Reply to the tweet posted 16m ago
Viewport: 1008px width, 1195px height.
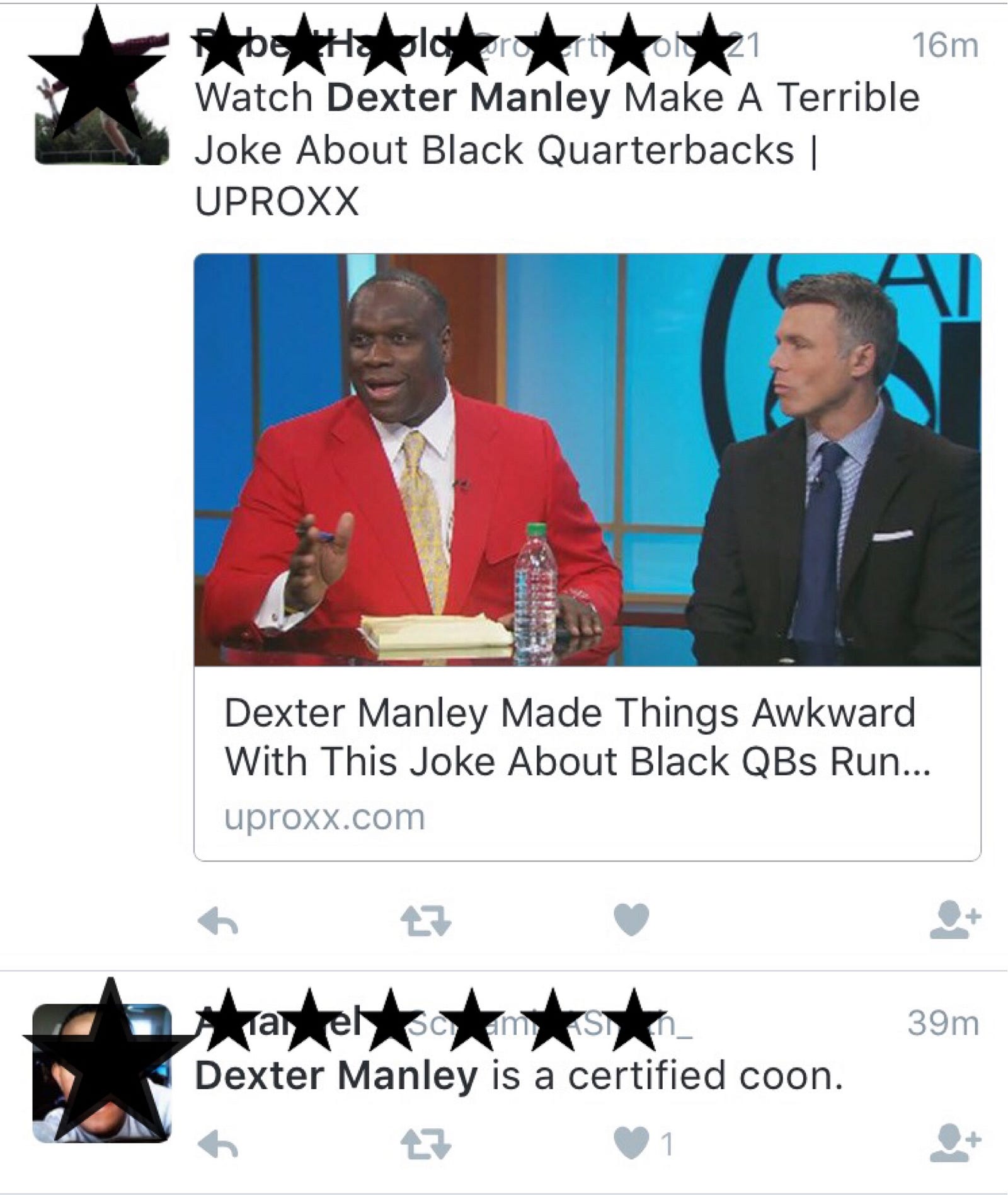tap(218, 922)
